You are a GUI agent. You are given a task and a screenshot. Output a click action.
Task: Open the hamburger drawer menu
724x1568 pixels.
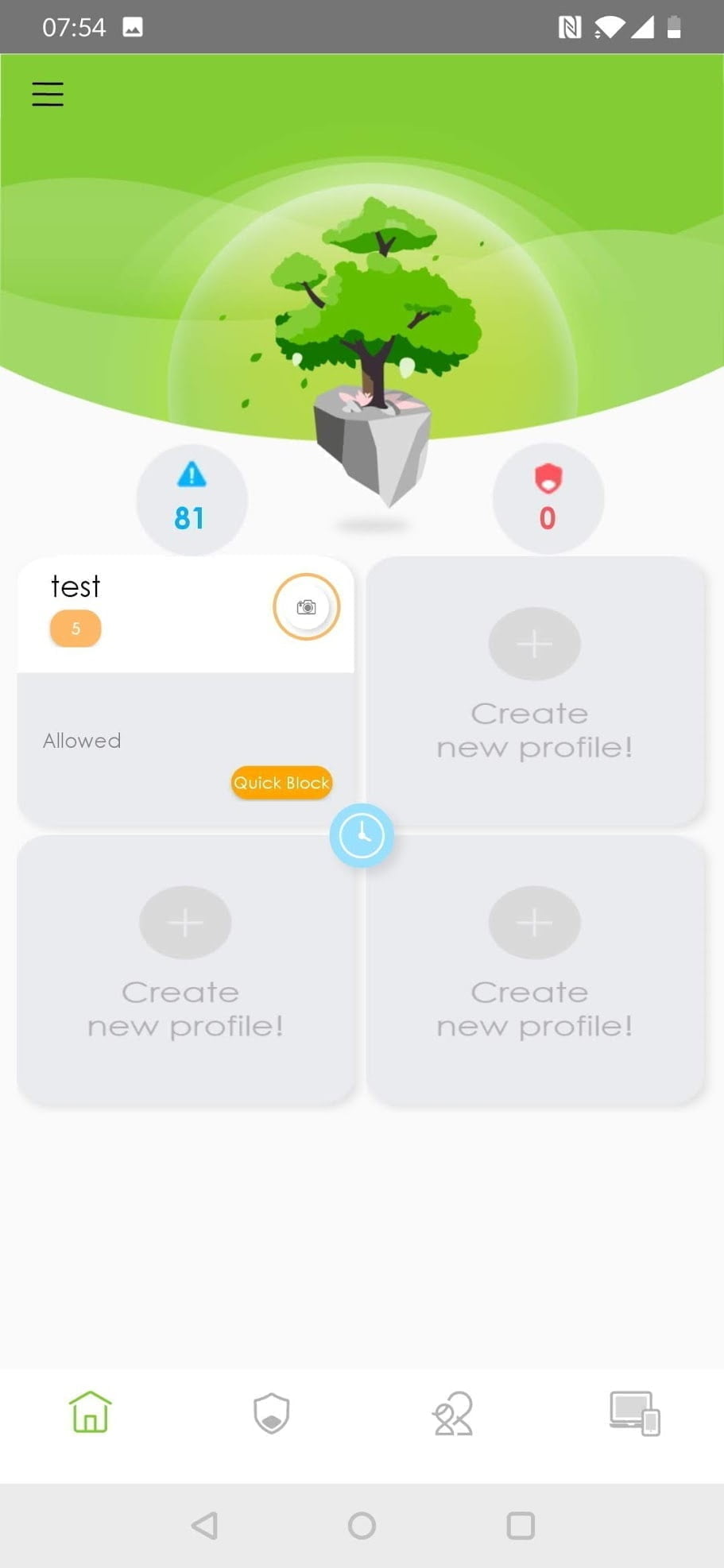click(48, 94)
